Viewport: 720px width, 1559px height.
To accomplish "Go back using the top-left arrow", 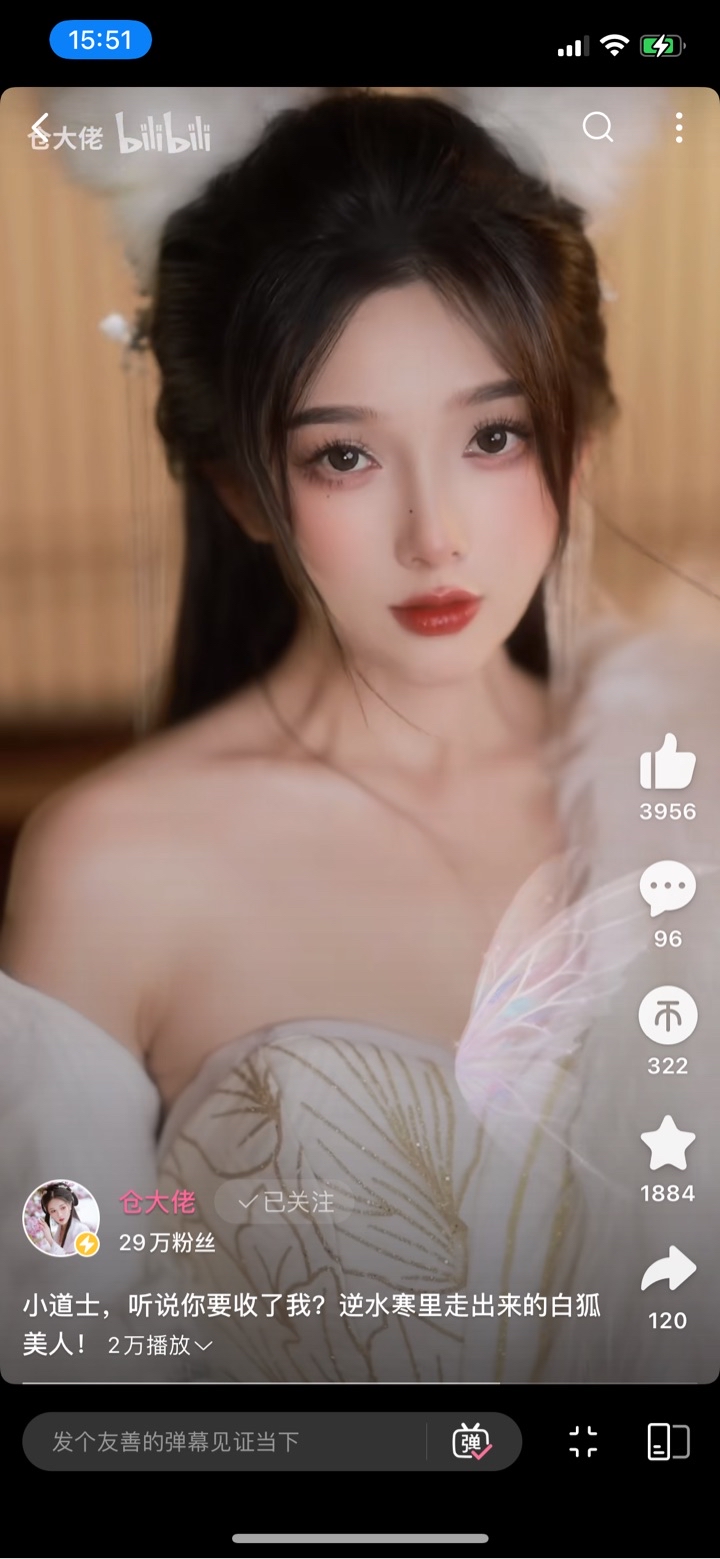I will [39, 128].
